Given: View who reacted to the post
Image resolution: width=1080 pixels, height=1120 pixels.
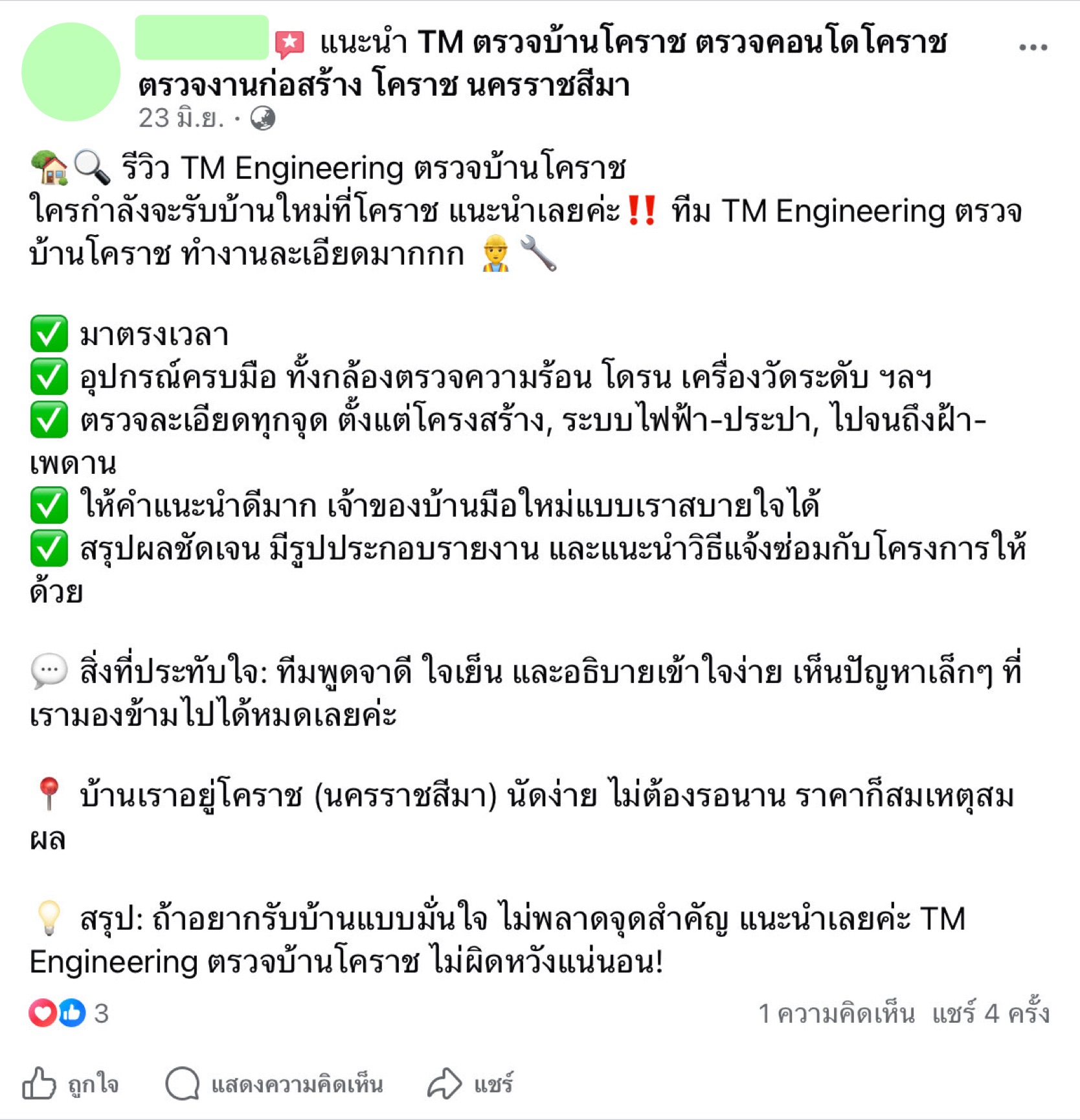Looking at the screenshot, I should [x=68, y=1013].
